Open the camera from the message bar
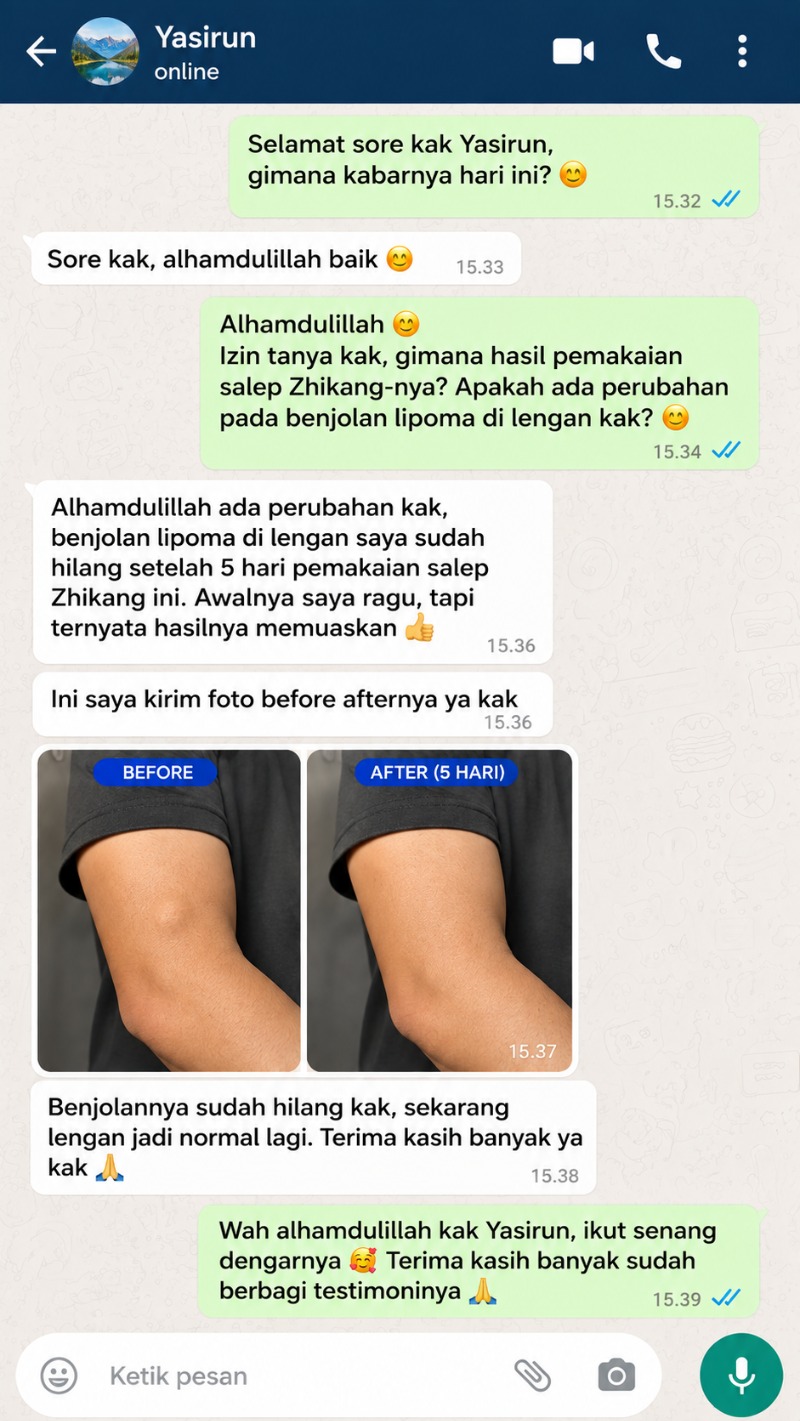Image resolution: width=800 pixels, height=1421 pixels. 617,1376
